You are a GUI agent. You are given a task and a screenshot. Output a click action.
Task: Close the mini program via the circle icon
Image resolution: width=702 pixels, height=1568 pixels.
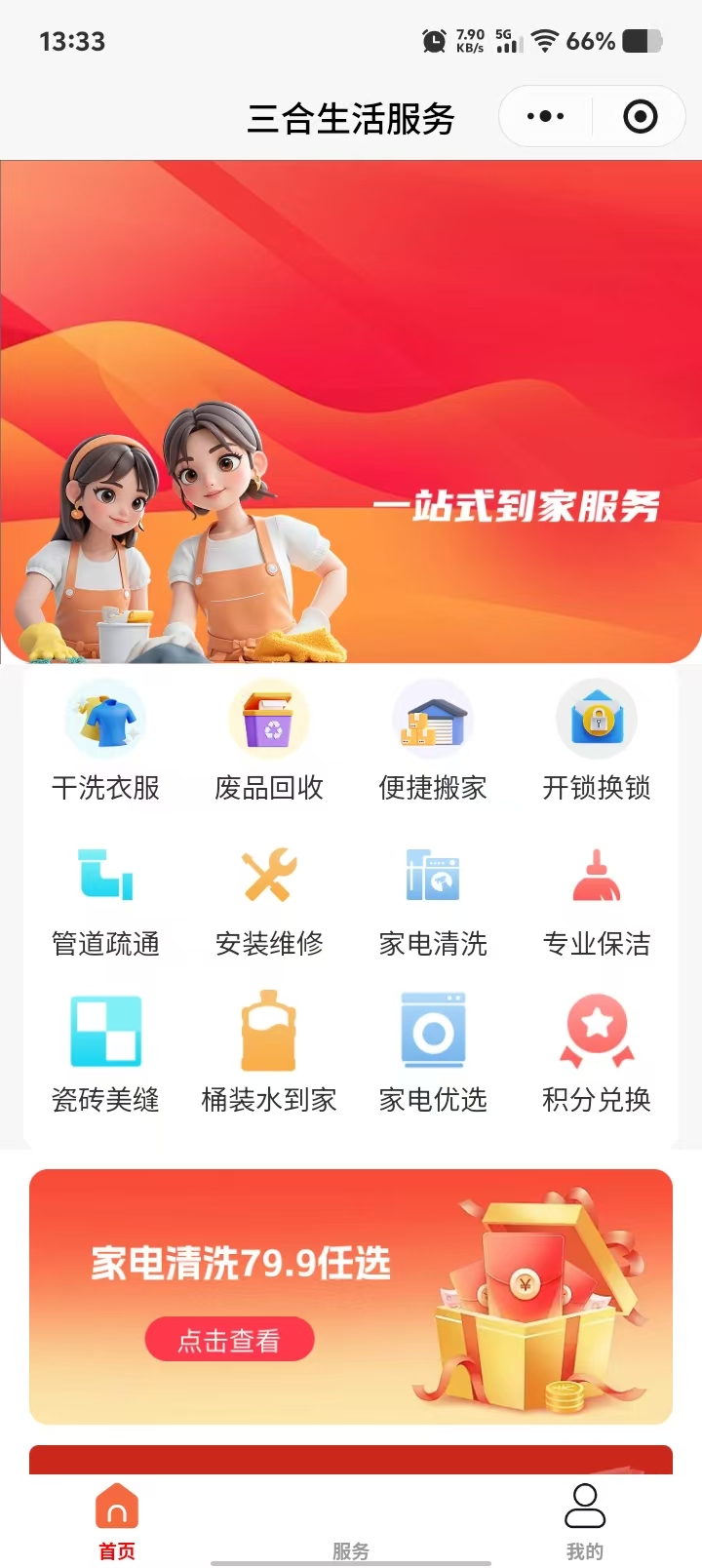pos(640,117)
